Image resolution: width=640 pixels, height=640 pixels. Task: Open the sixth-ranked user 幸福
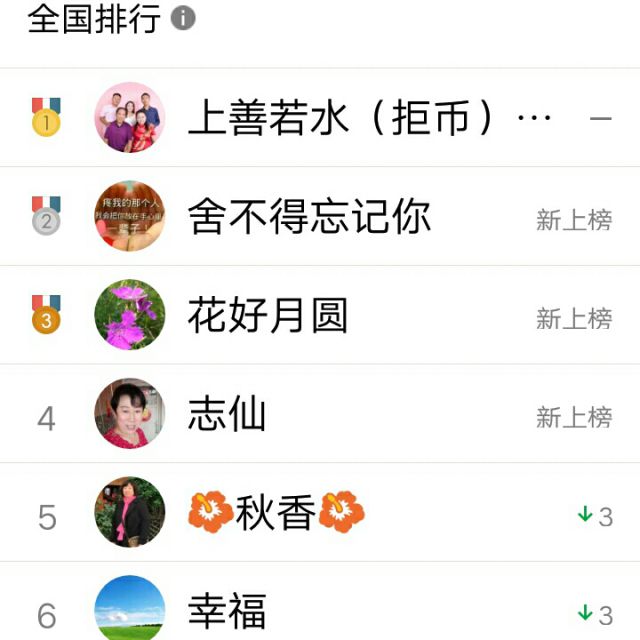(x=320, y=601)
